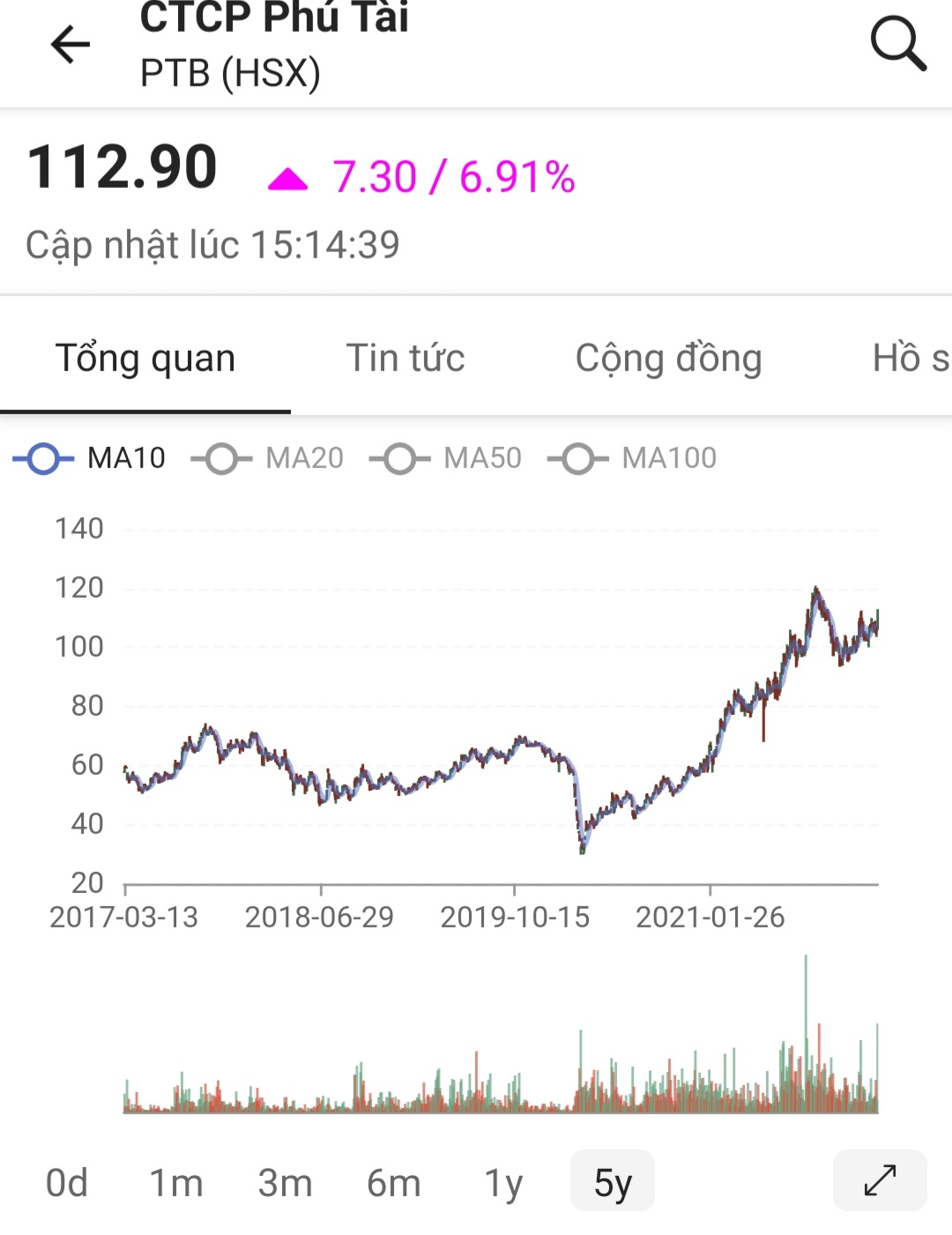Tap the selected 5y range

(613, 1183)
